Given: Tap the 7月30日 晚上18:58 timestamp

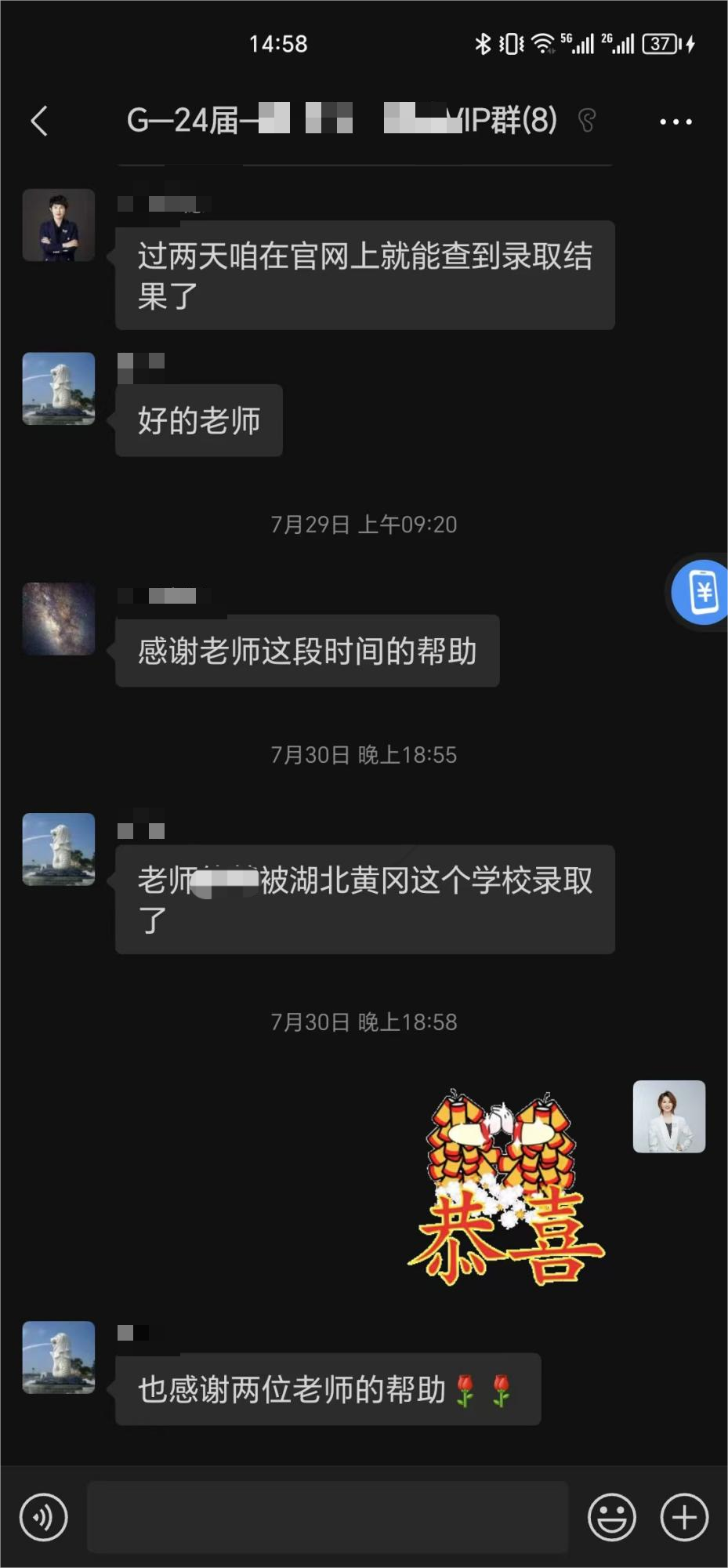Looking at the screenshot, I should tap(364, 1021).
